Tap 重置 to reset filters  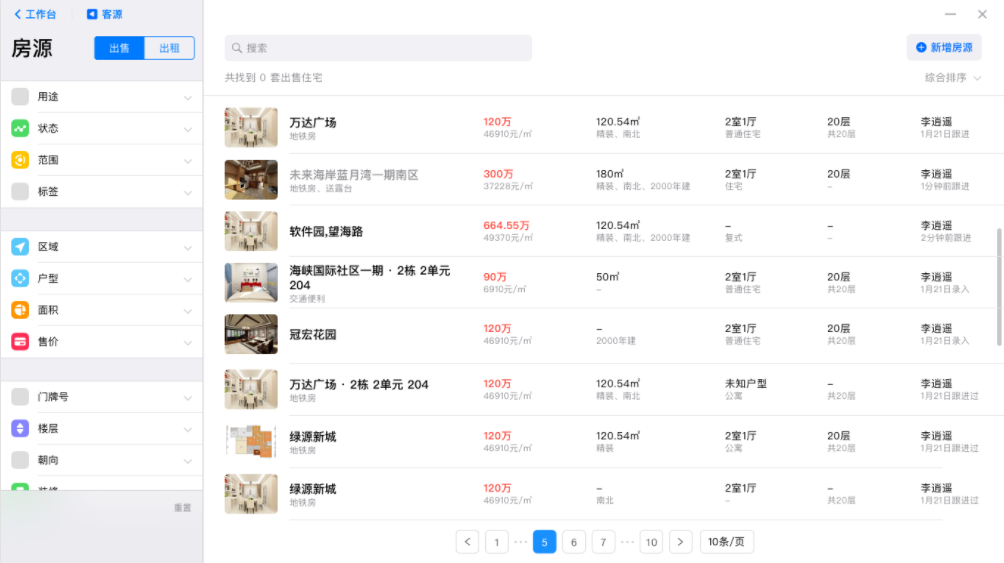tap(182, 508)
